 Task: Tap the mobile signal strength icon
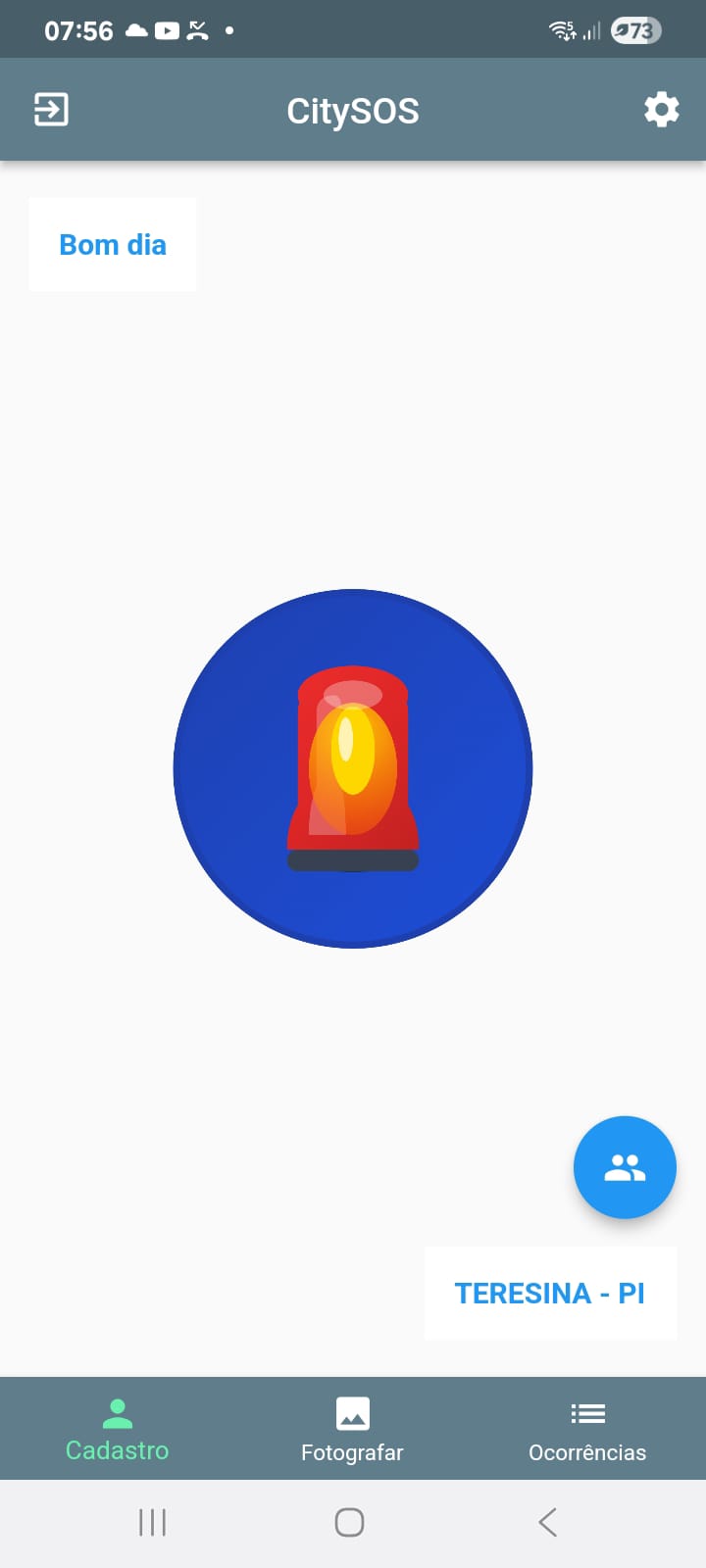tap(595, 30)
